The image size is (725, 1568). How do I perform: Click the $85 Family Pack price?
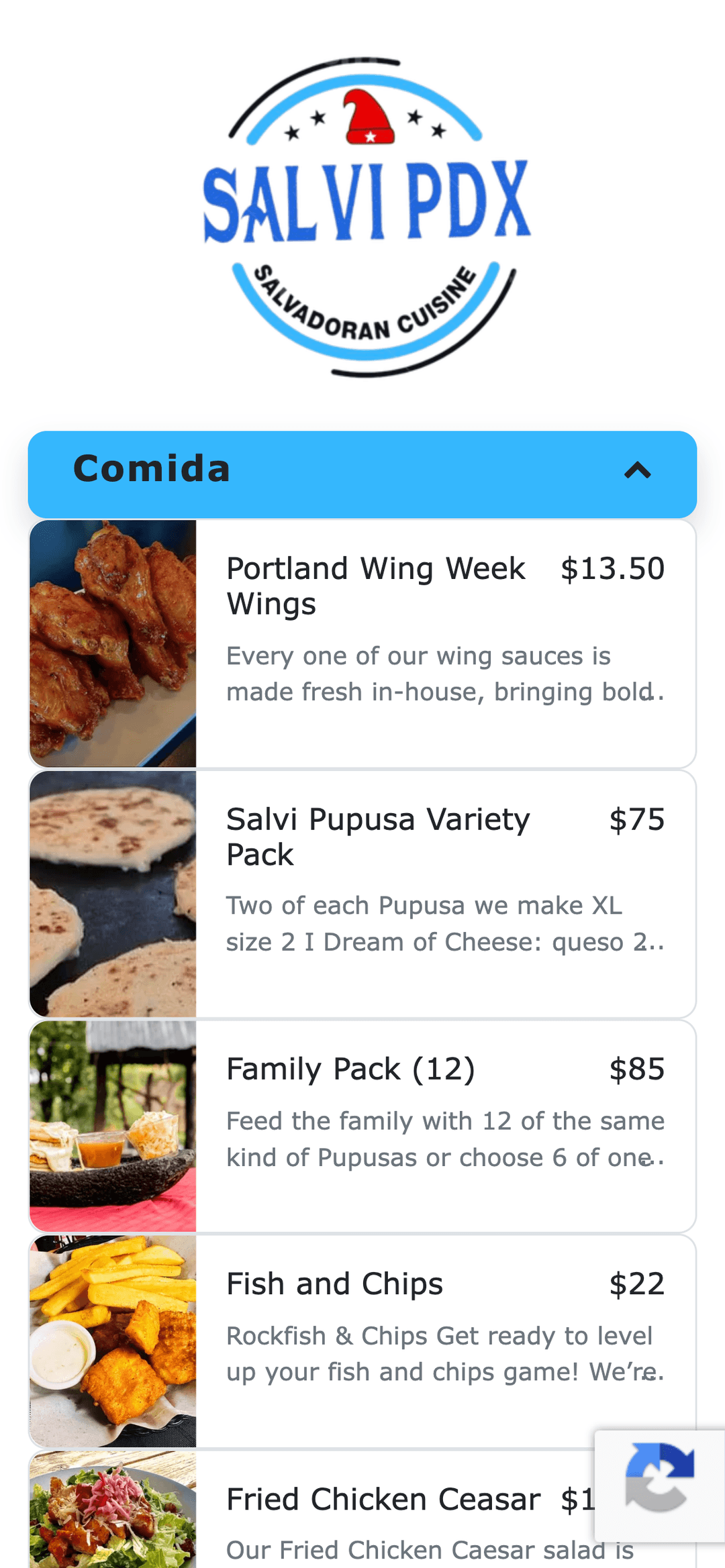pos(636,1068)
